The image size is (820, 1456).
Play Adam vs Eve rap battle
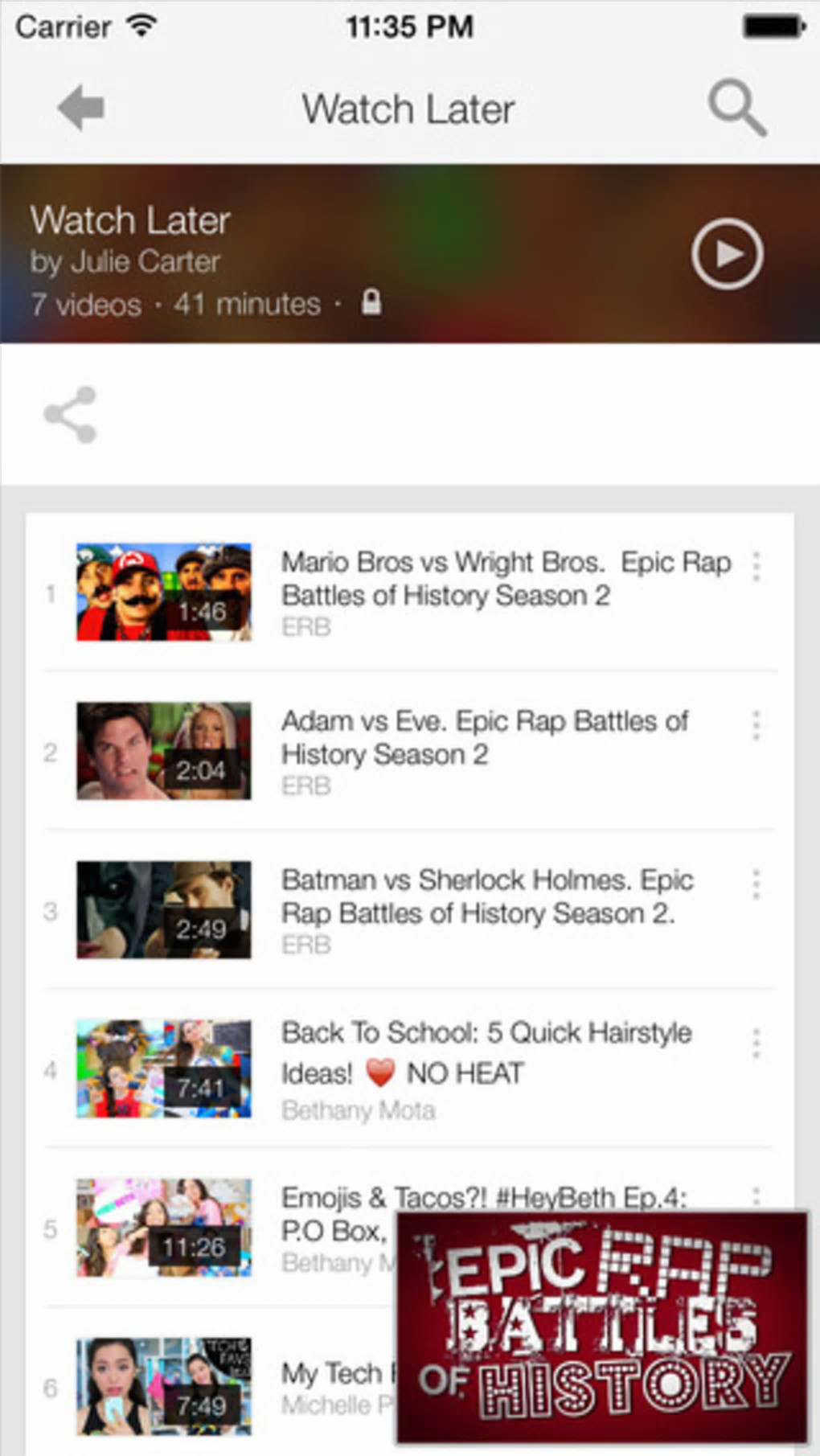[x=164, y=751]
